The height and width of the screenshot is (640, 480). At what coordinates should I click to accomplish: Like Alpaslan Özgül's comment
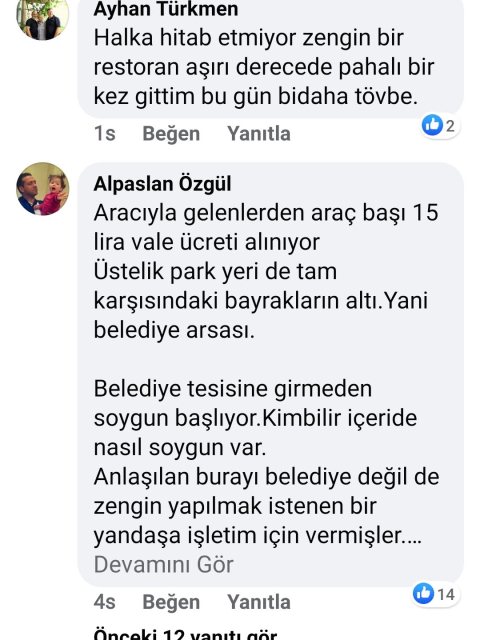click(x=171, y=602)
